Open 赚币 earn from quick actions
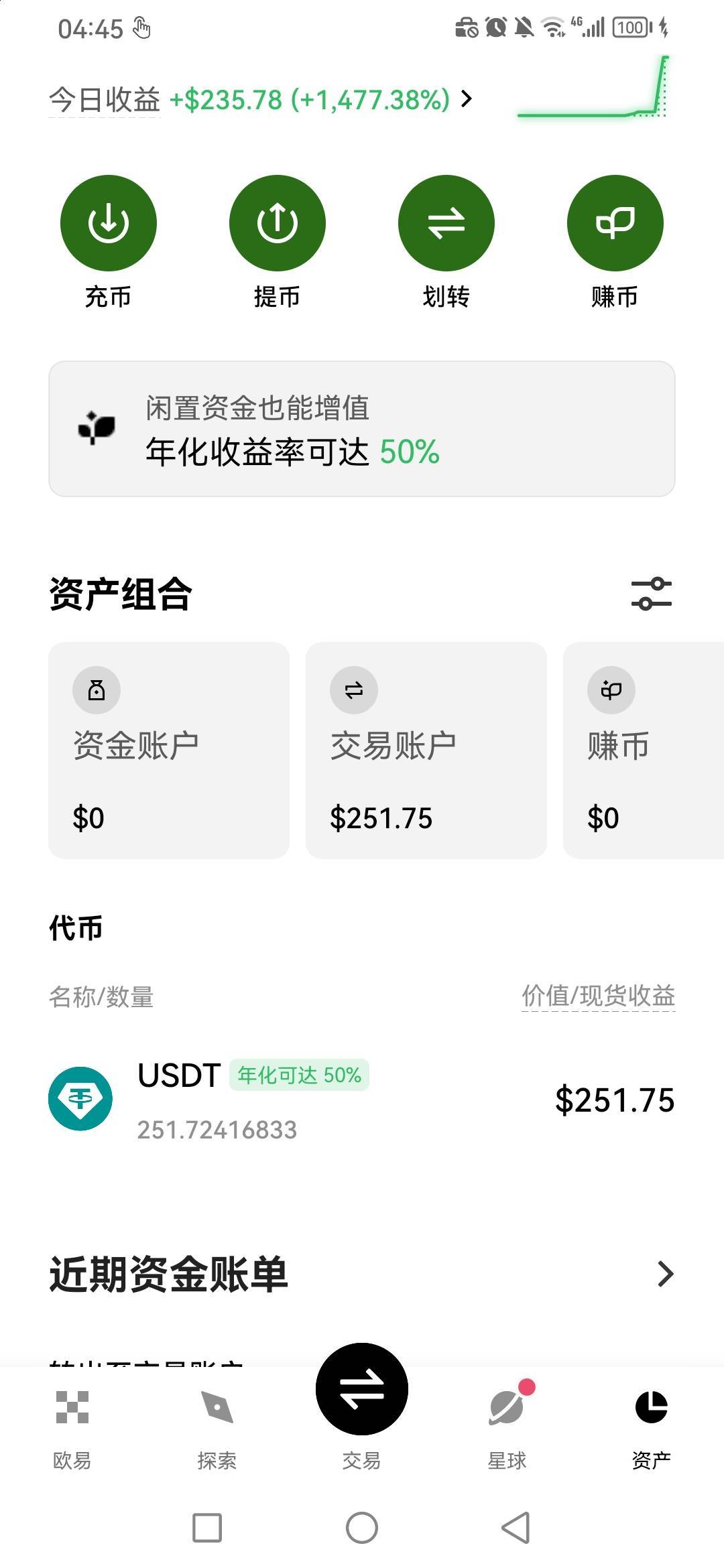This screenshot has height=1568, width=724. point(615,224)
